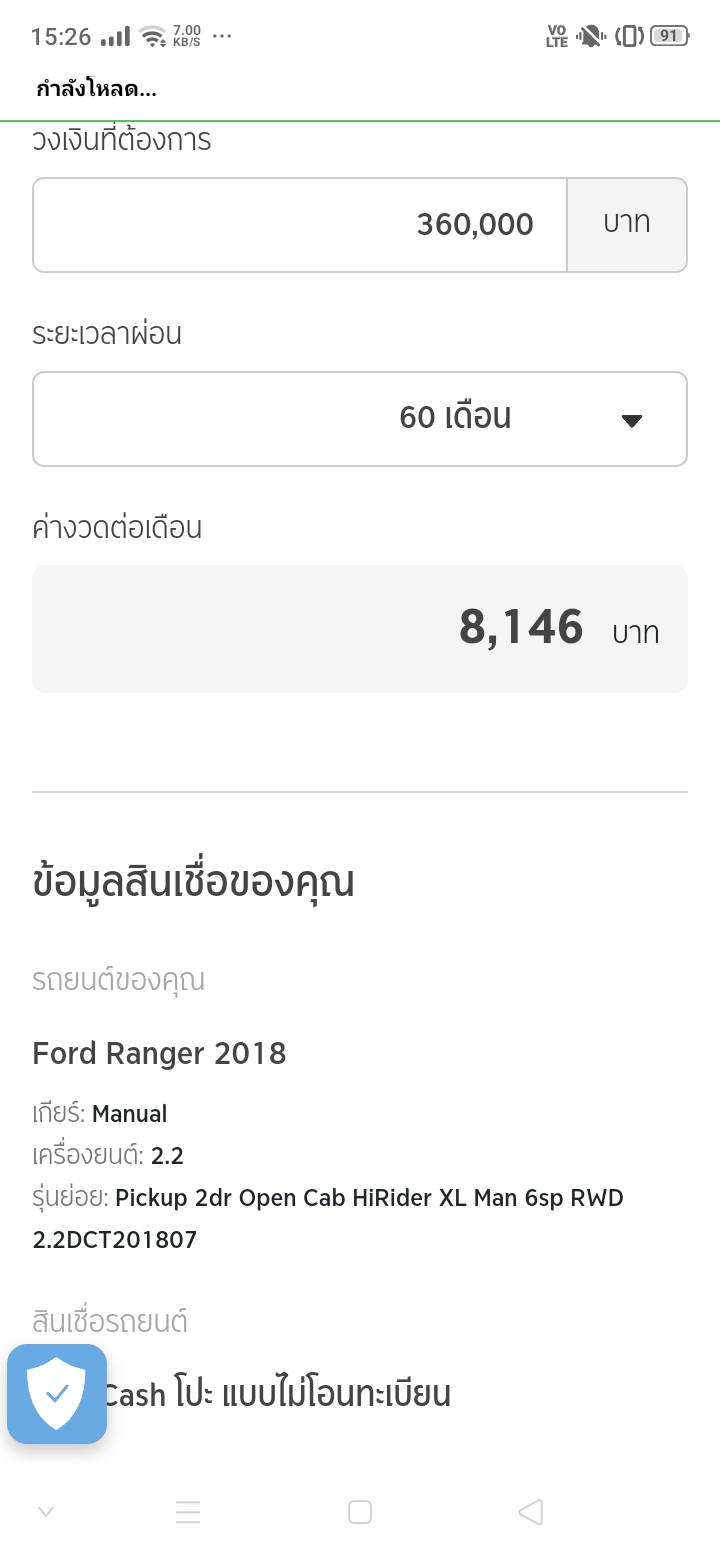Open the 60 เดือน installment period dropdown
The width and height of the screenshot is (720, 1560).
tap(360, 419)
